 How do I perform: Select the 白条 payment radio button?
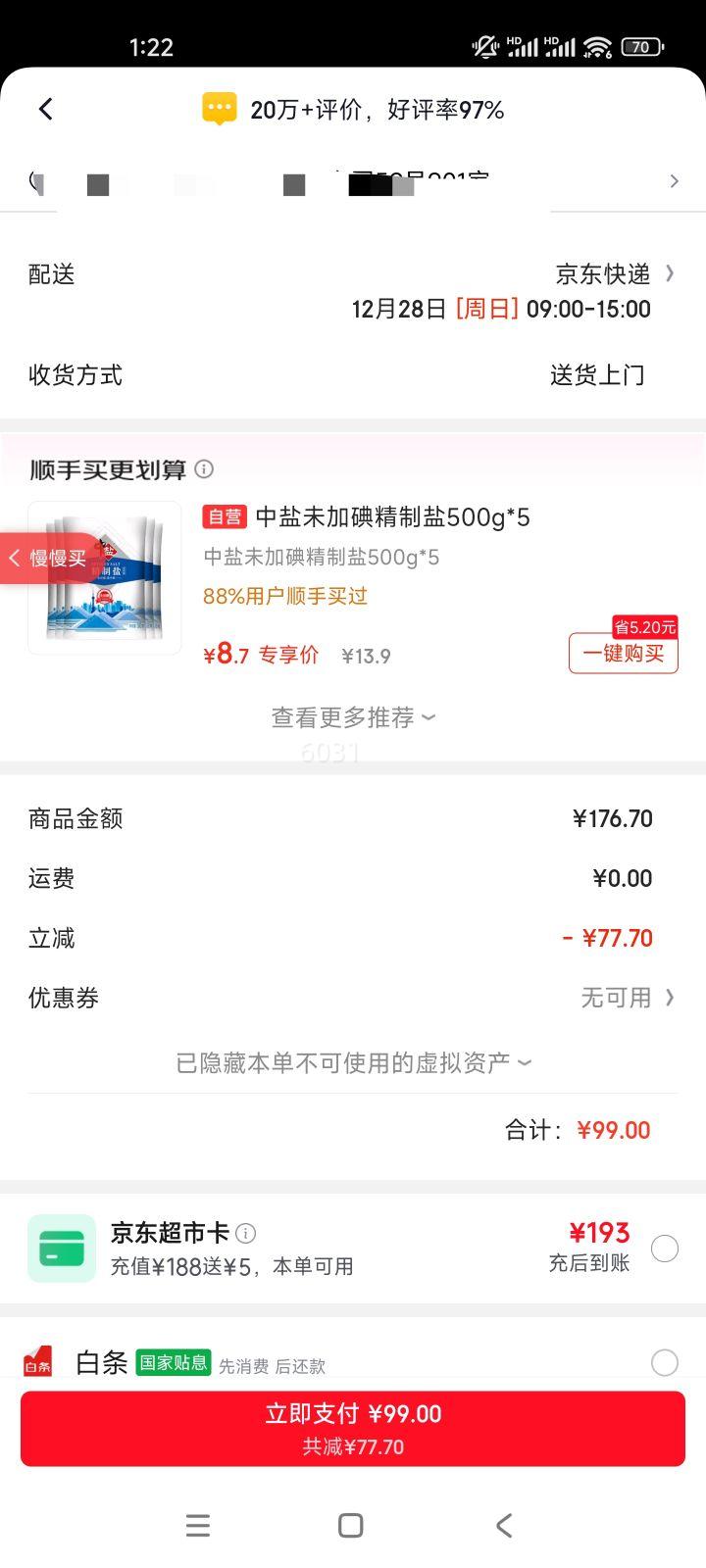coord(664,1362)
